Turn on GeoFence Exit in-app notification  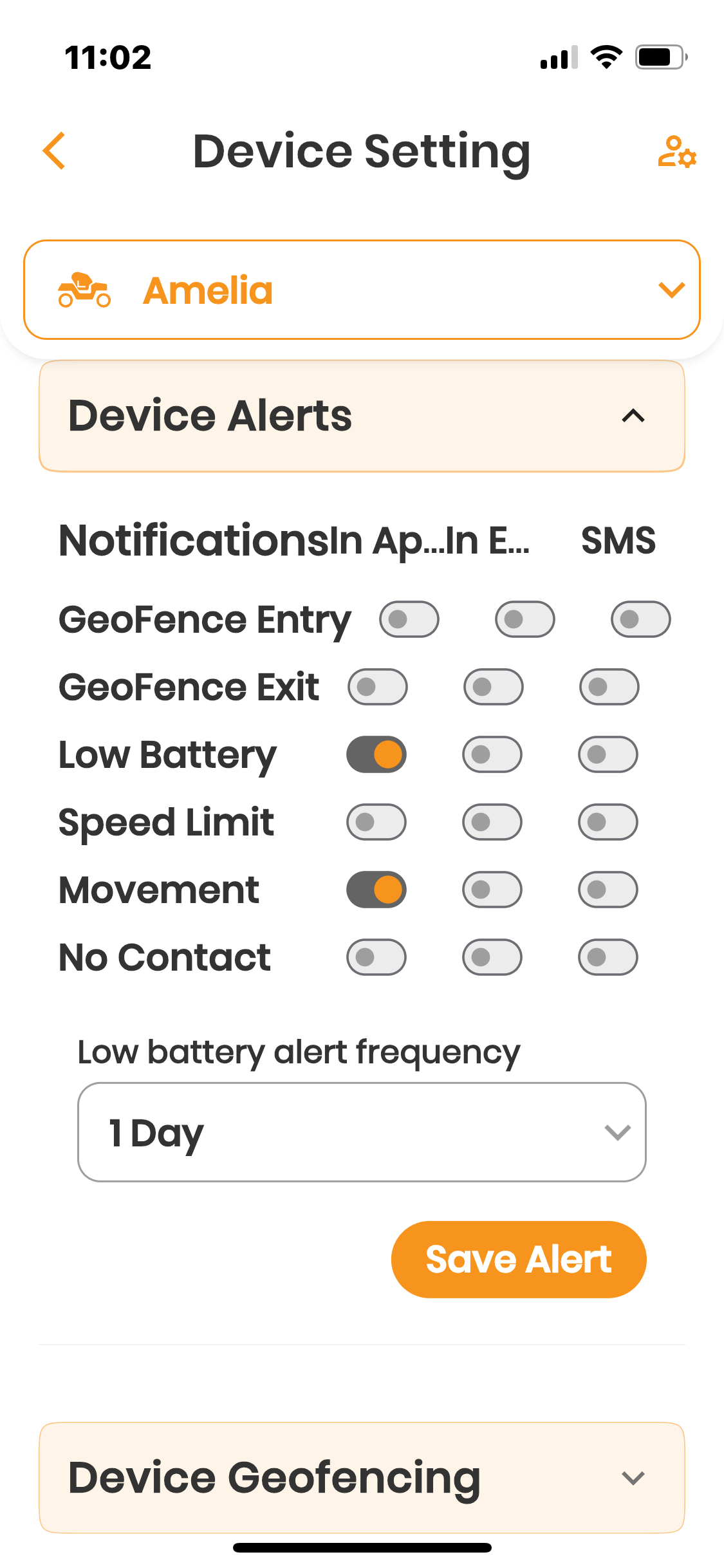(x=378, y=687)
